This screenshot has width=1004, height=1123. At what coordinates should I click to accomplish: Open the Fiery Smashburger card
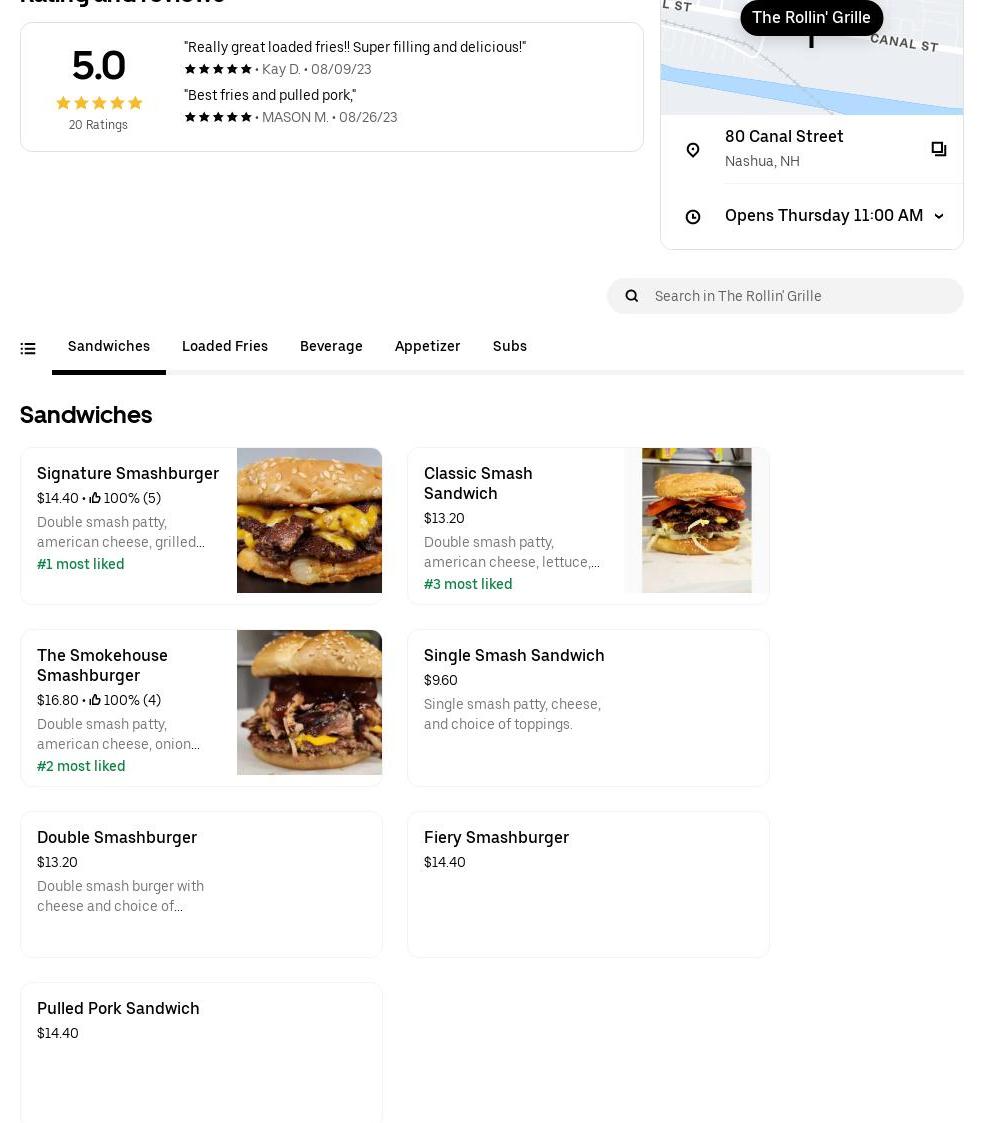click(x=588, y=884)
